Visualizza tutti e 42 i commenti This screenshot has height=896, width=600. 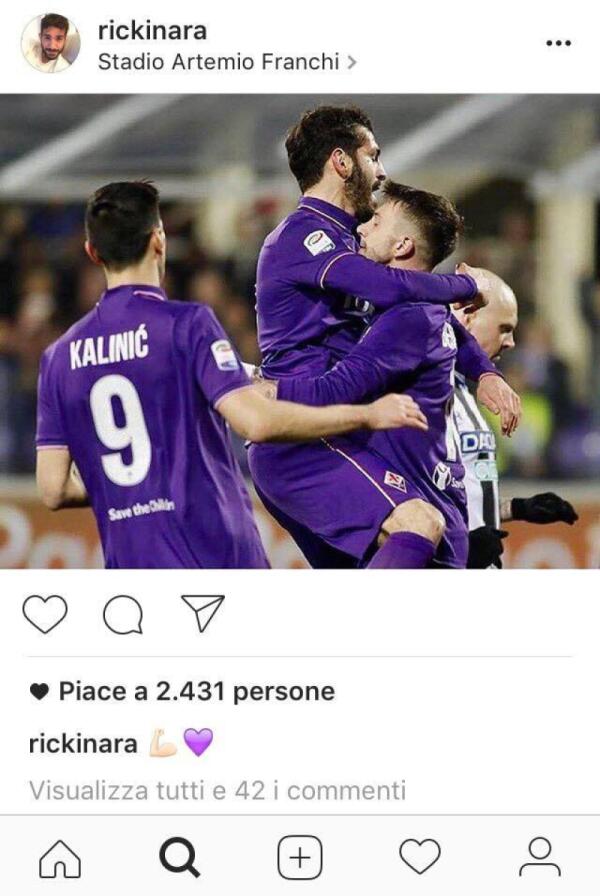[x=217, y=790]
